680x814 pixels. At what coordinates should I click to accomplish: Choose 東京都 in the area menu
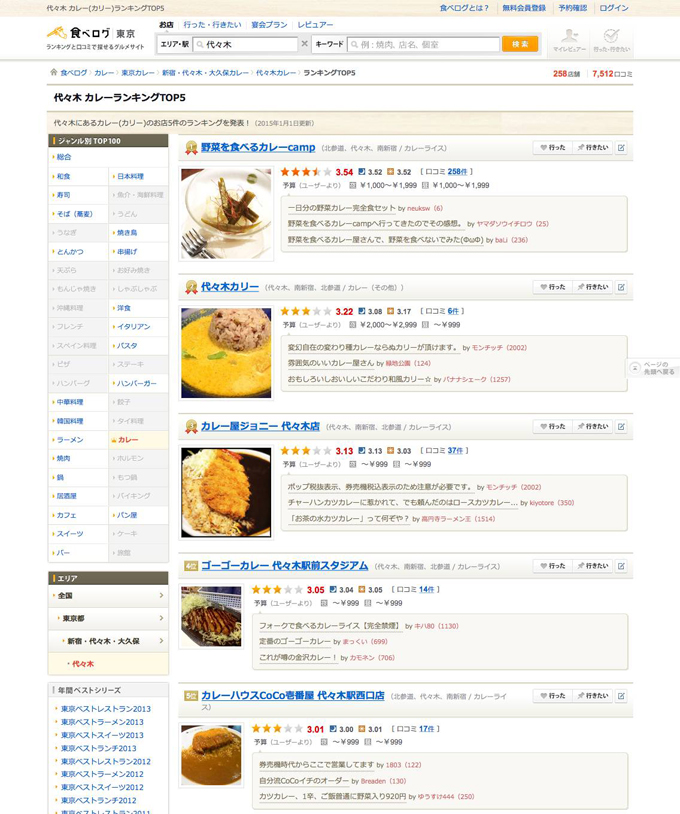click(x=75, y=618)
